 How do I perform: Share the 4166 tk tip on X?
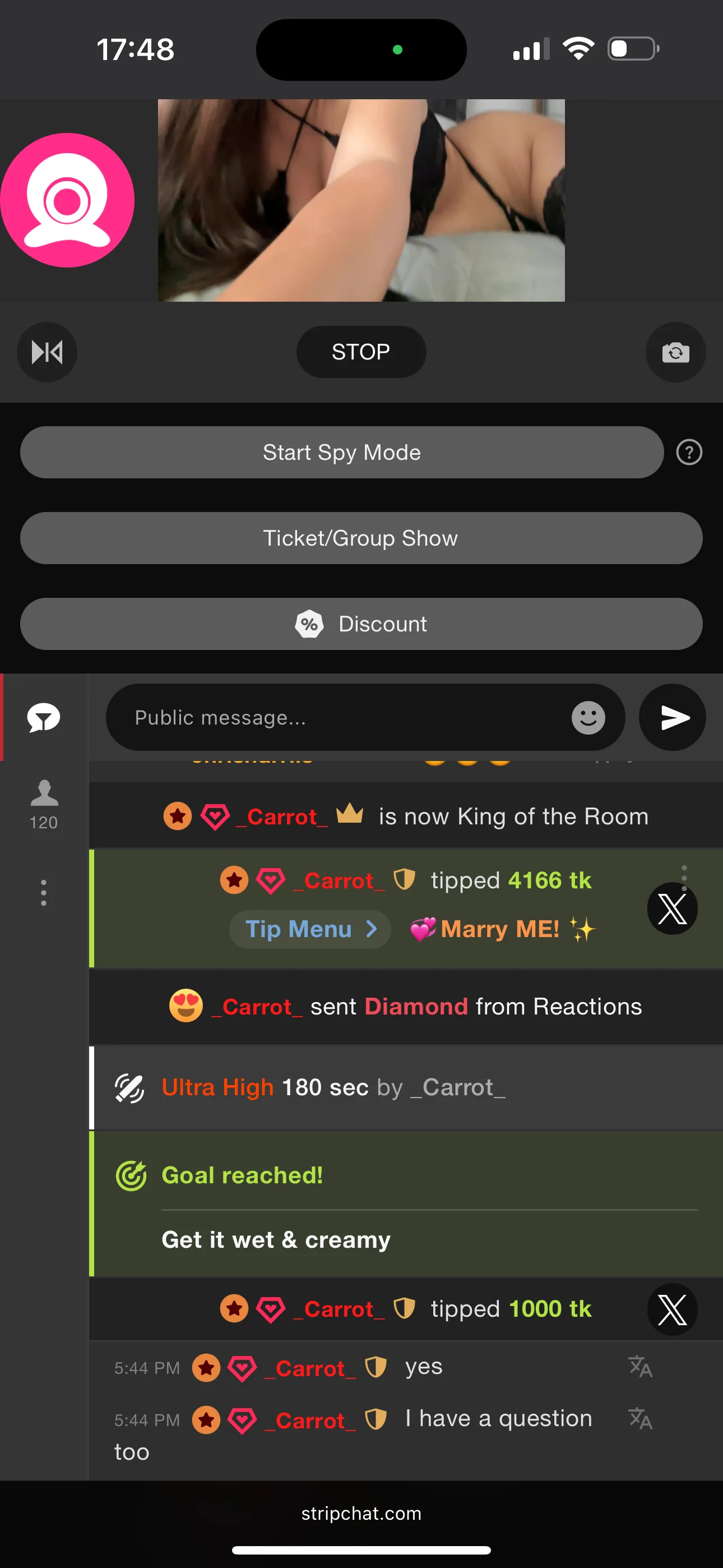(672, 910)
